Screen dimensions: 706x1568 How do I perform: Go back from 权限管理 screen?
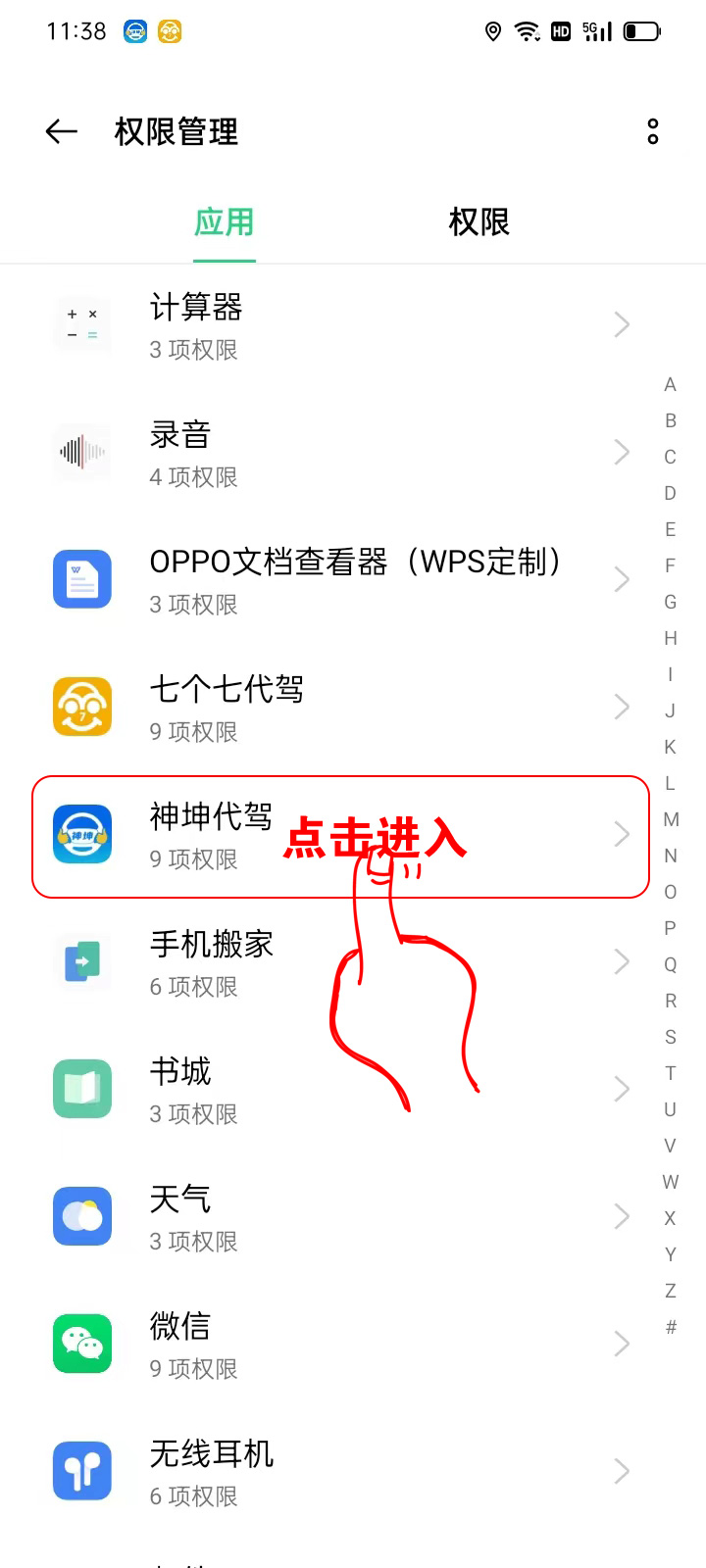pyautogui.click(x=61, y=131)
